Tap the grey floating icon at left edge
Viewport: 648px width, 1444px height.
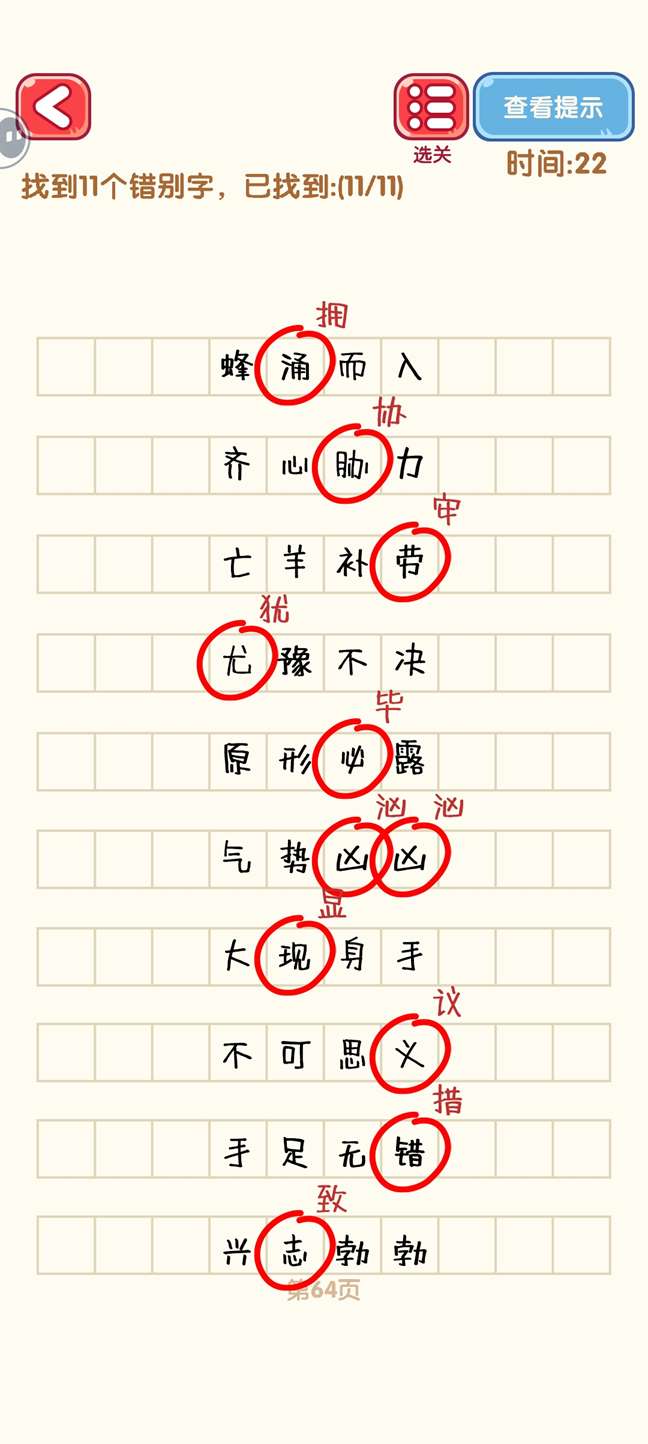(x=10, y=135)
